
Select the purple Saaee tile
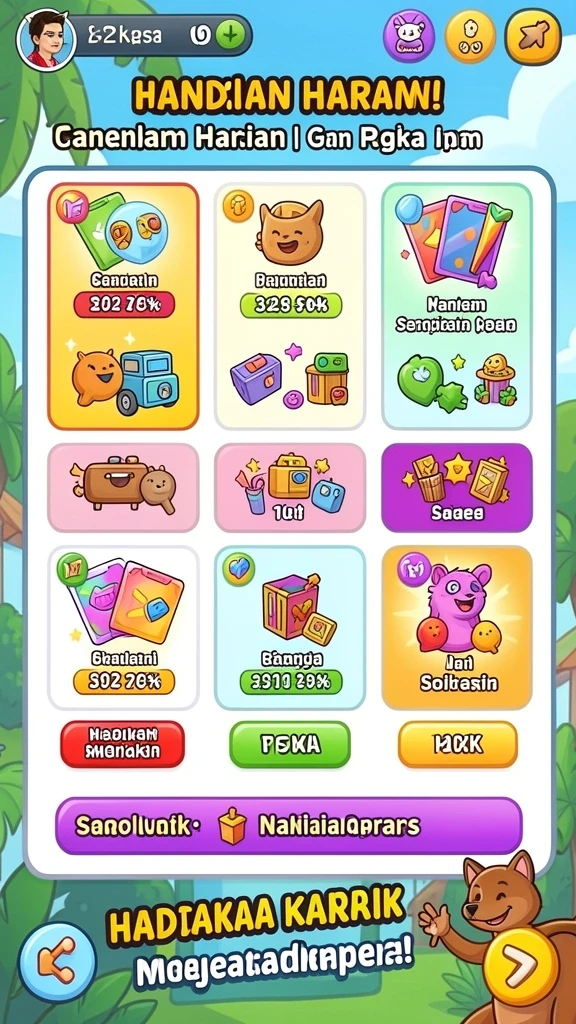457,487
